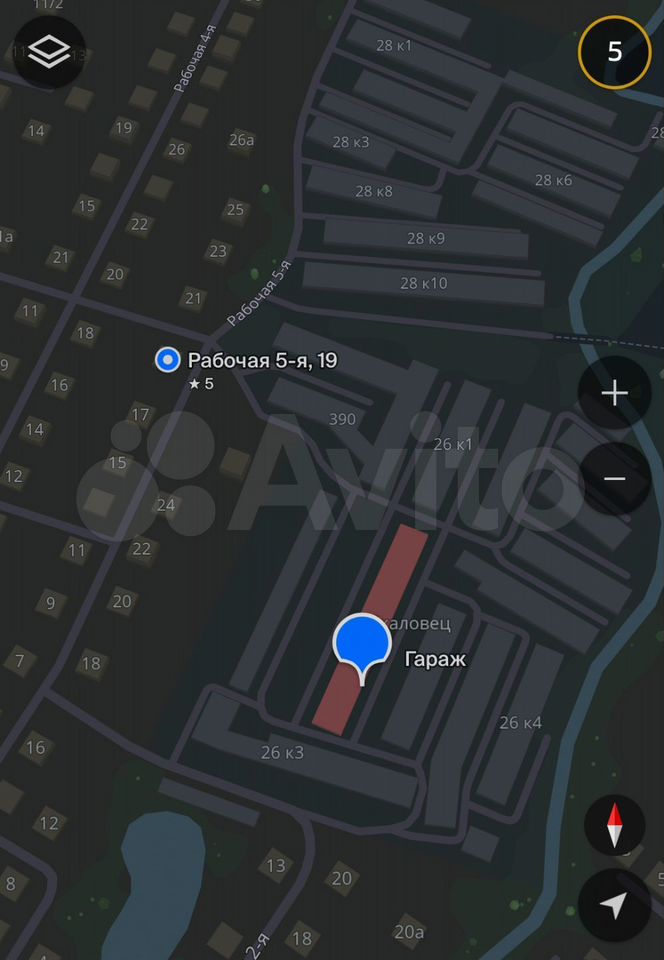The height and width of the screenshot is (960, 664).
Task: Select the blue Гараж pin
Action: click(x=361, y=642)
